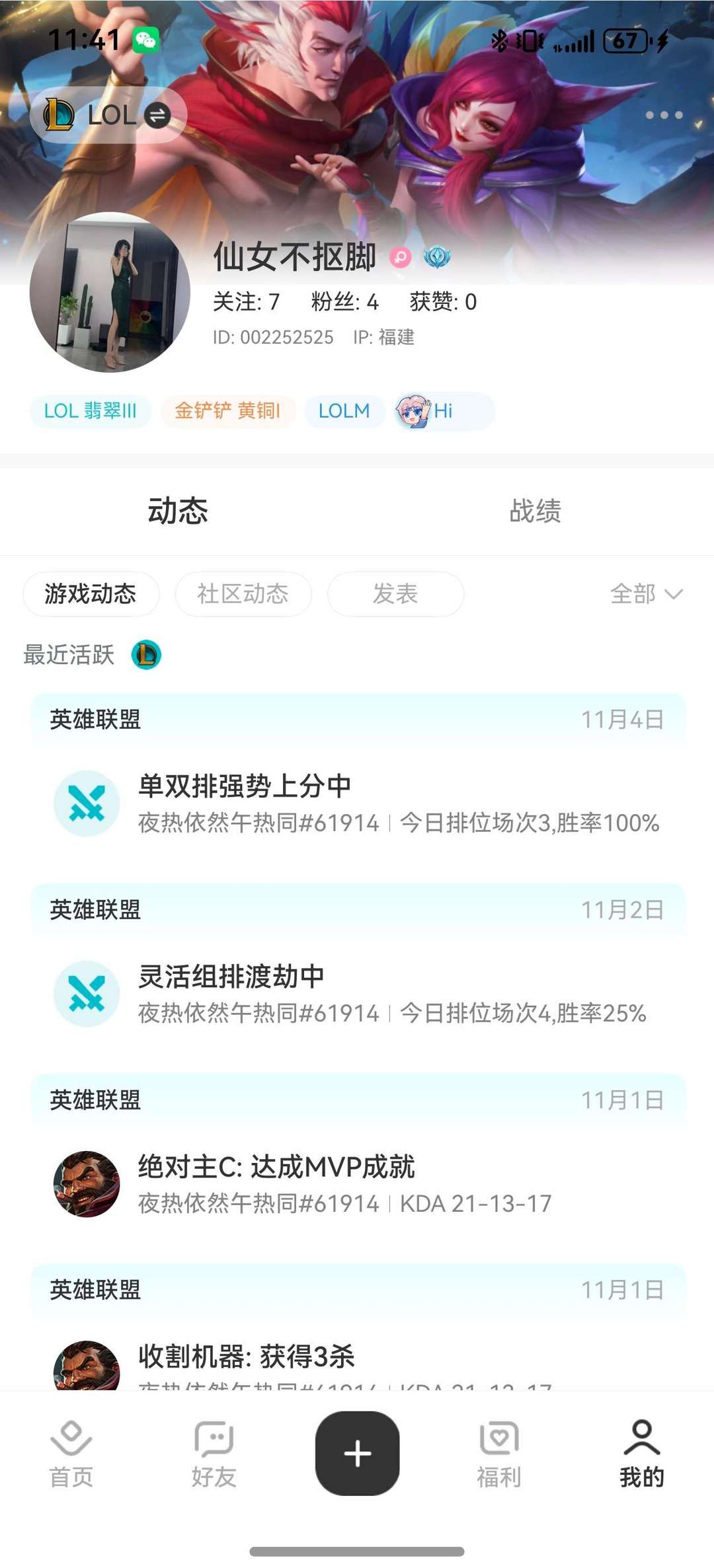Select the 游戏动态 filter chip

pyautogui.click(x=91, y=594)
